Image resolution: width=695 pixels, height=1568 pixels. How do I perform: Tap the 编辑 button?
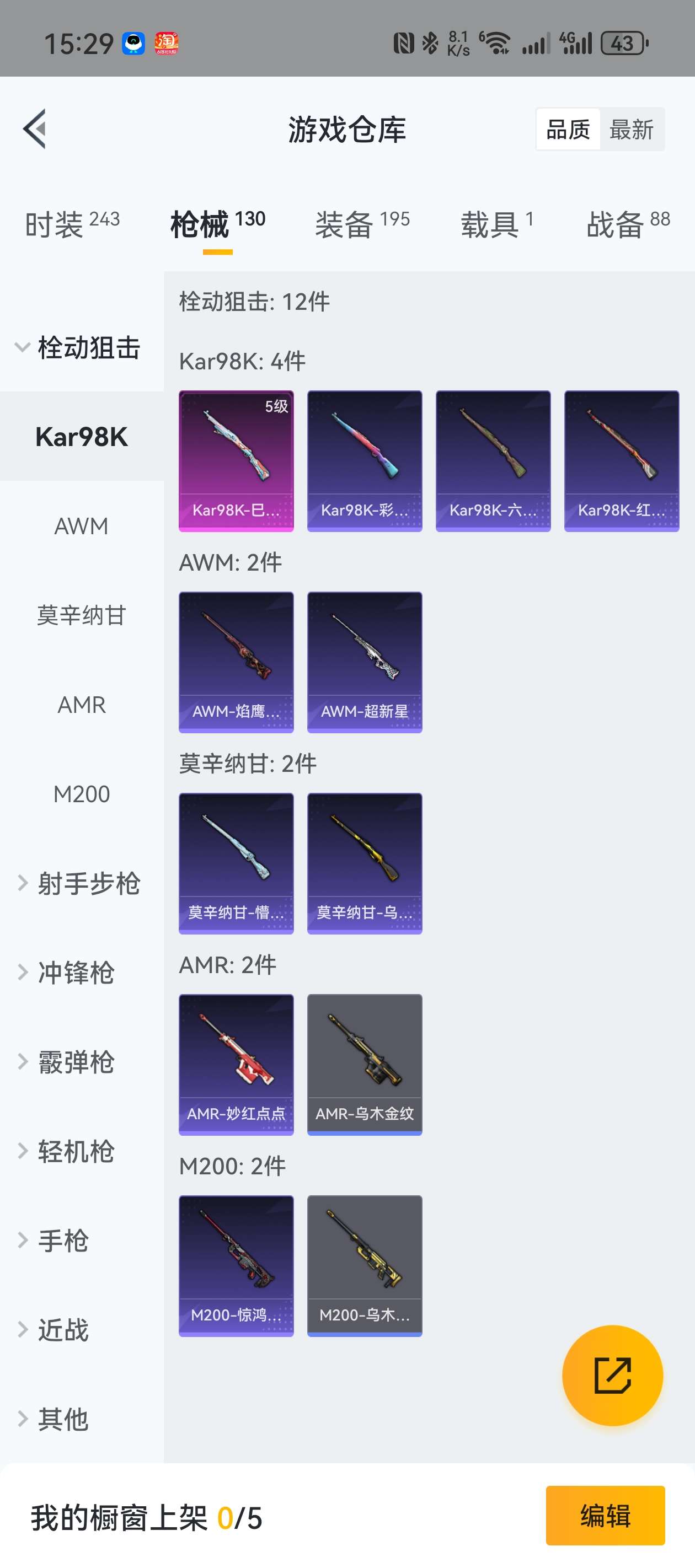click(605, 1515)
